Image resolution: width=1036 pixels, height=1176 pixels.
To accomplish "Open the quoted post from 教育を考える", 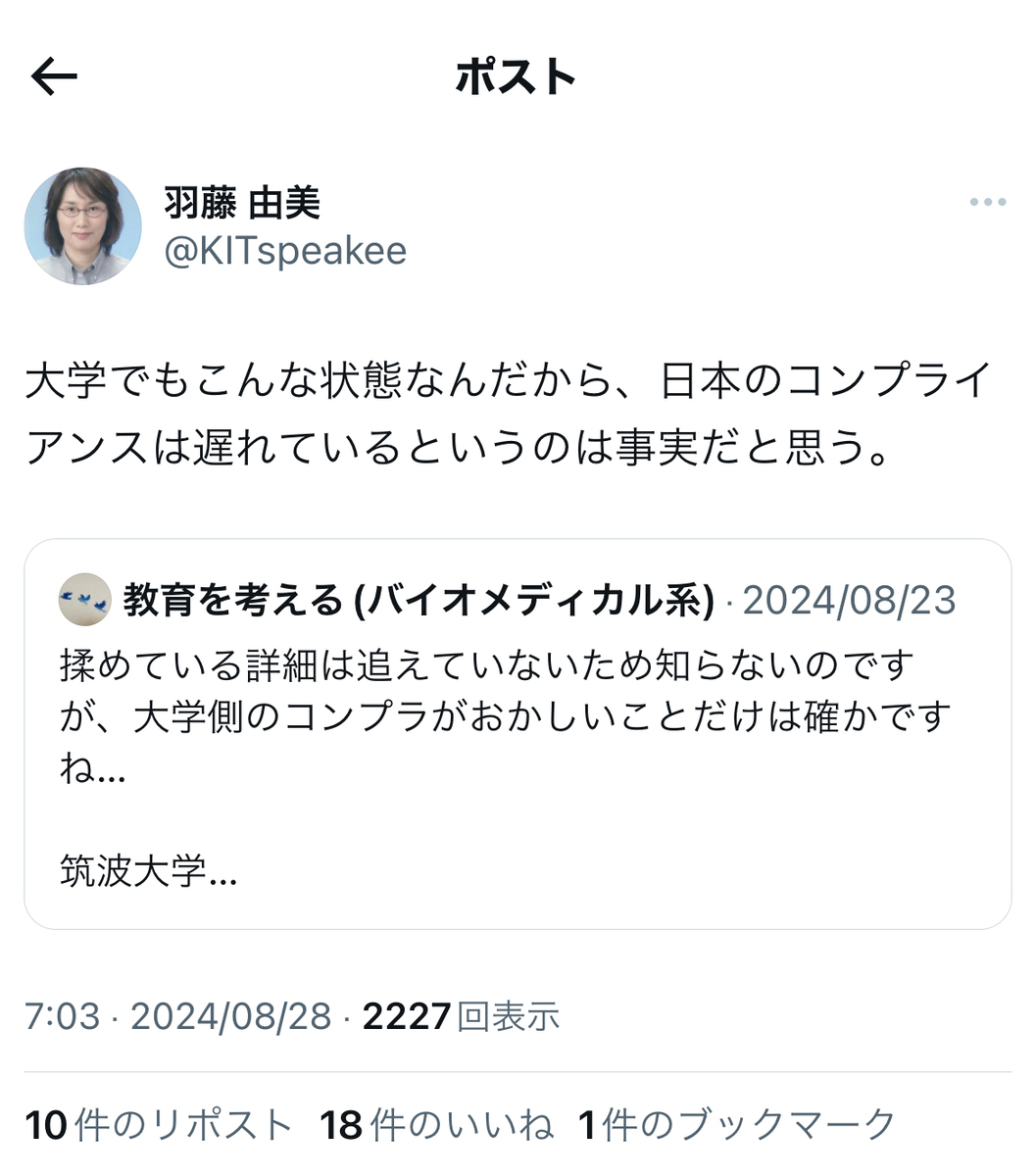I will coord(518,733).
